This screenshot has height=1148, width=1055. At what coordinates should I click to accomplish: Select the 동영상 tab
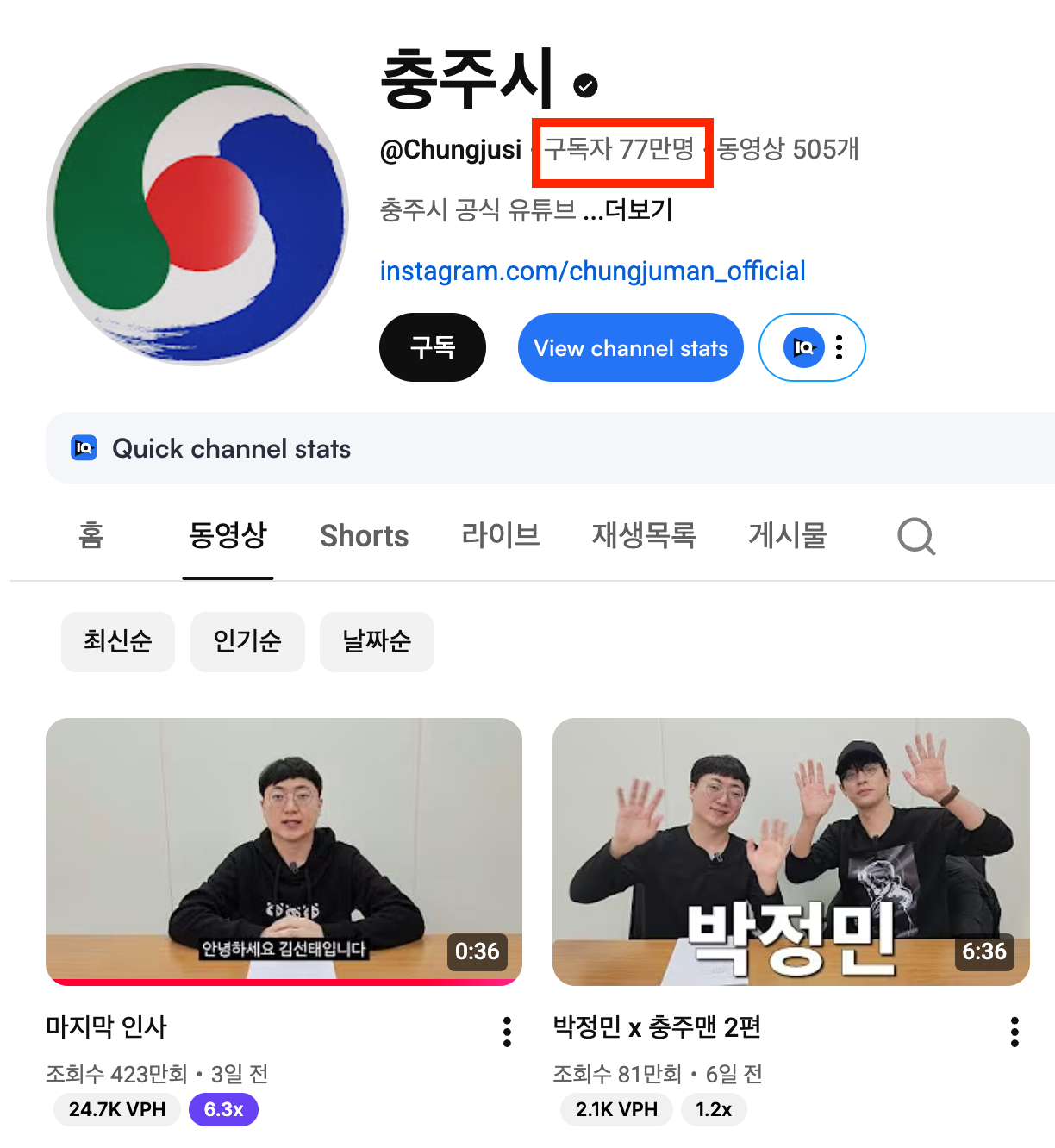pyautogui.click(x=228, y=536)
